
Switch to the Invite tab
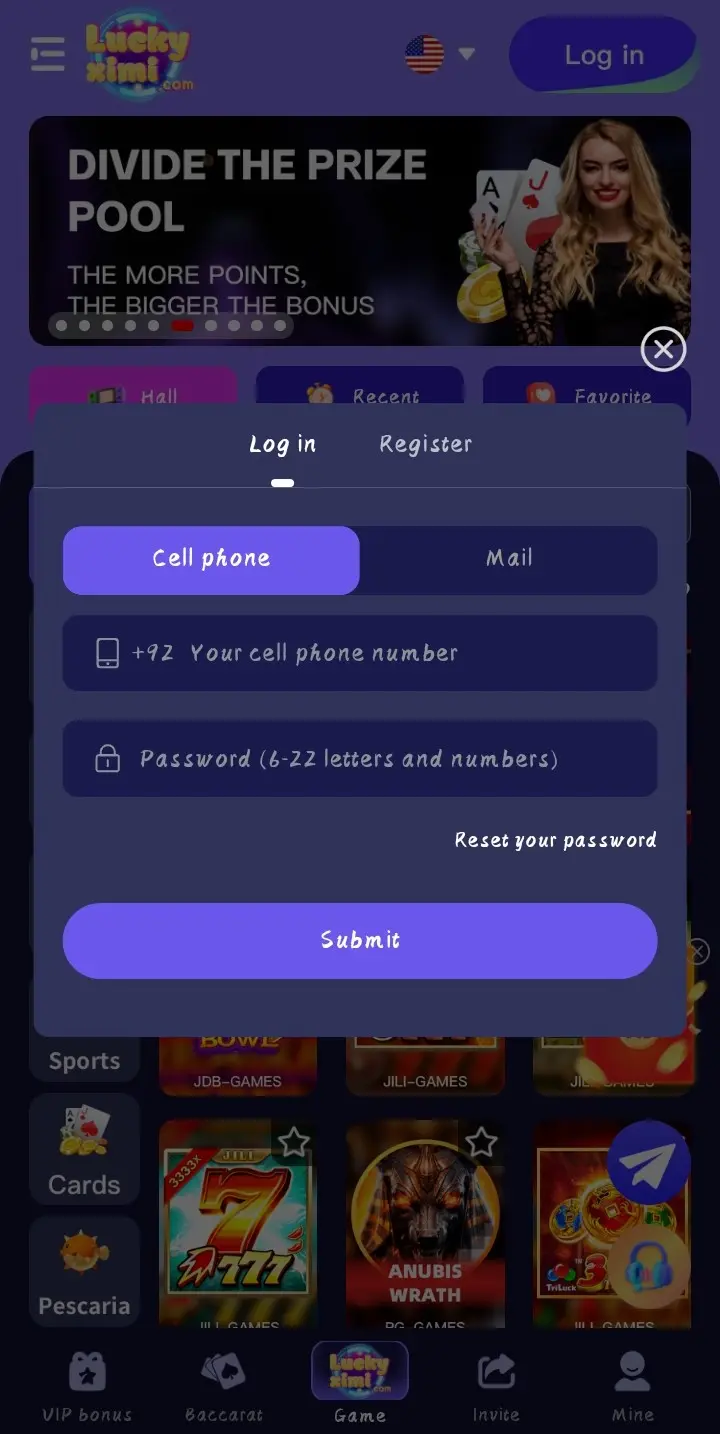point(496,1386)
